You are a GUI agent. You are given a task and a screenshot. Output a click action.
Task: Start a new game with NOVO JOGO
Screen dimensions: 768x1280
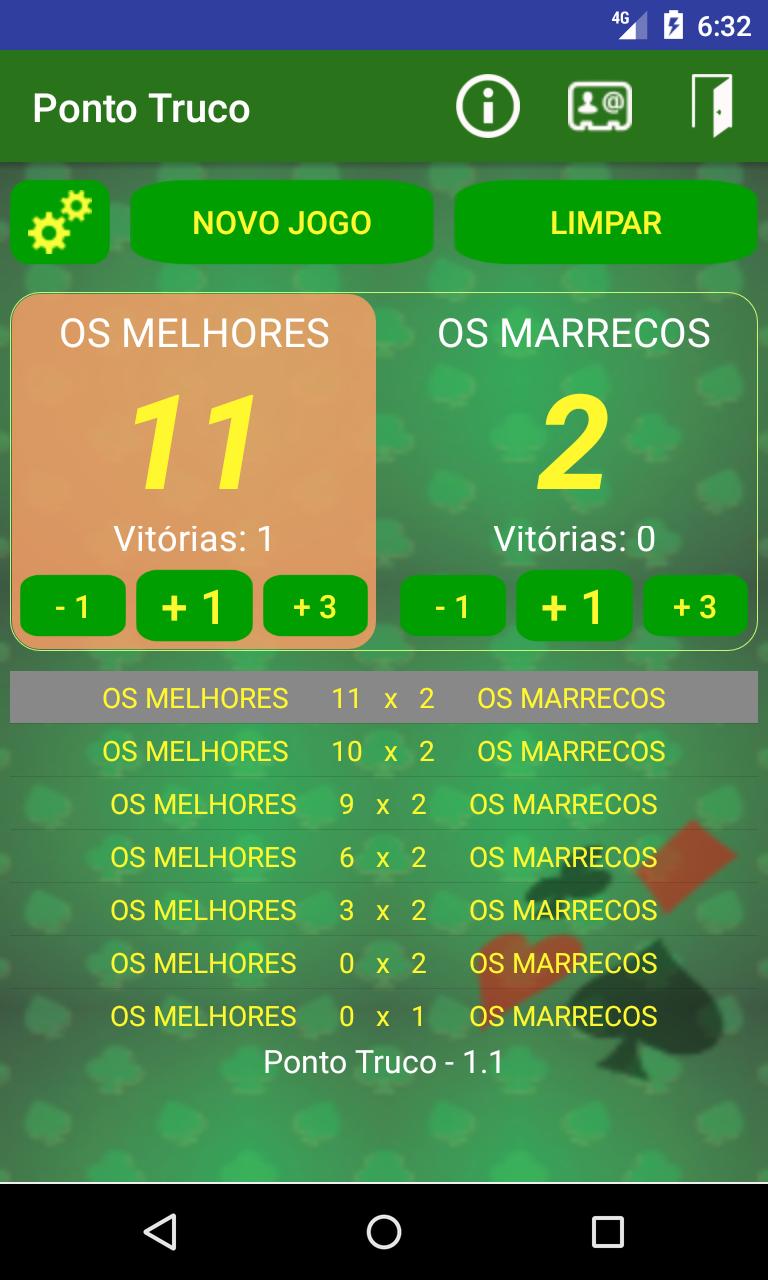pos(282,221)
